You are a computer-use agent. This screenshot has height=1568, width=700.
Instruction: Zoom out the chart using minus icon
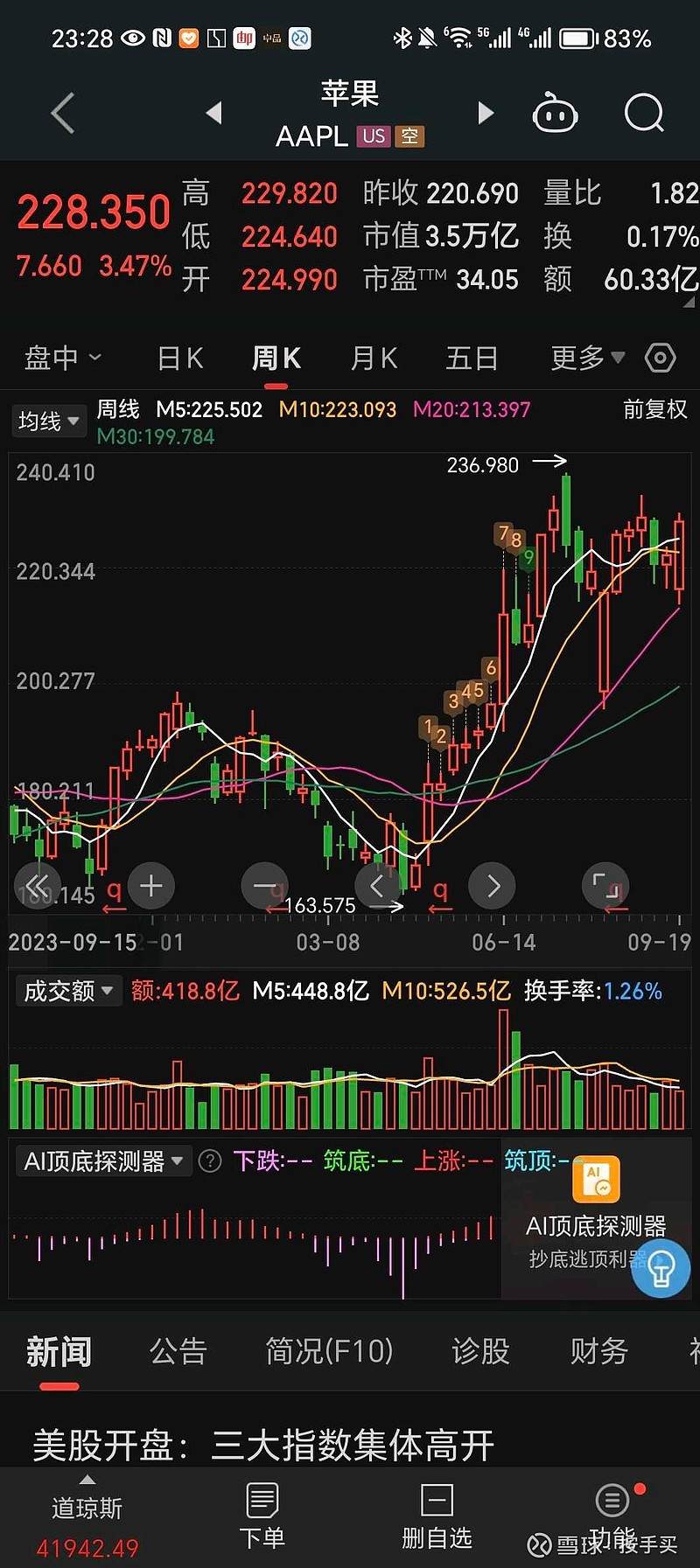(x=264, y=886)
